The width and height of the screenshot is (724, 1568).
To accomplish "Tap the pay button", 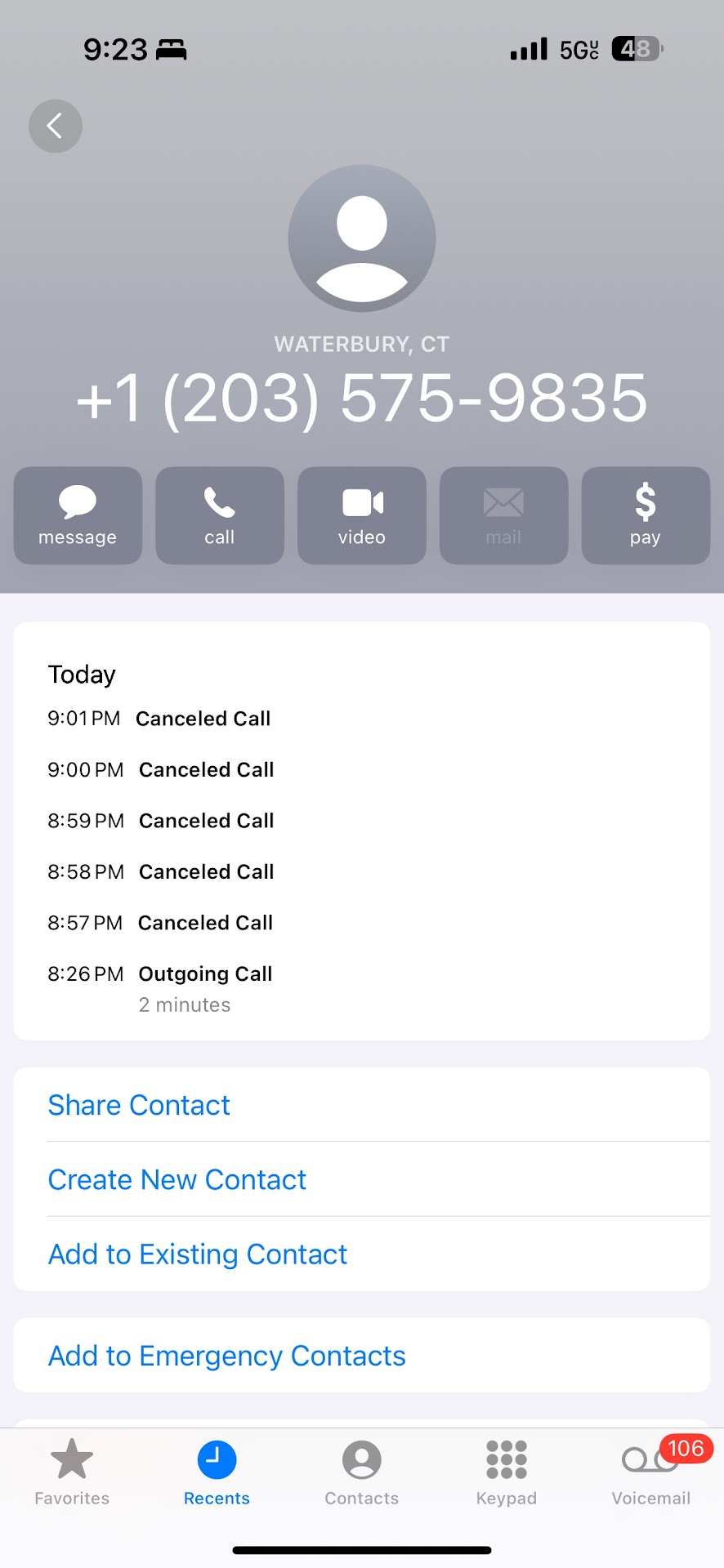I will click(x=645, y=515).
